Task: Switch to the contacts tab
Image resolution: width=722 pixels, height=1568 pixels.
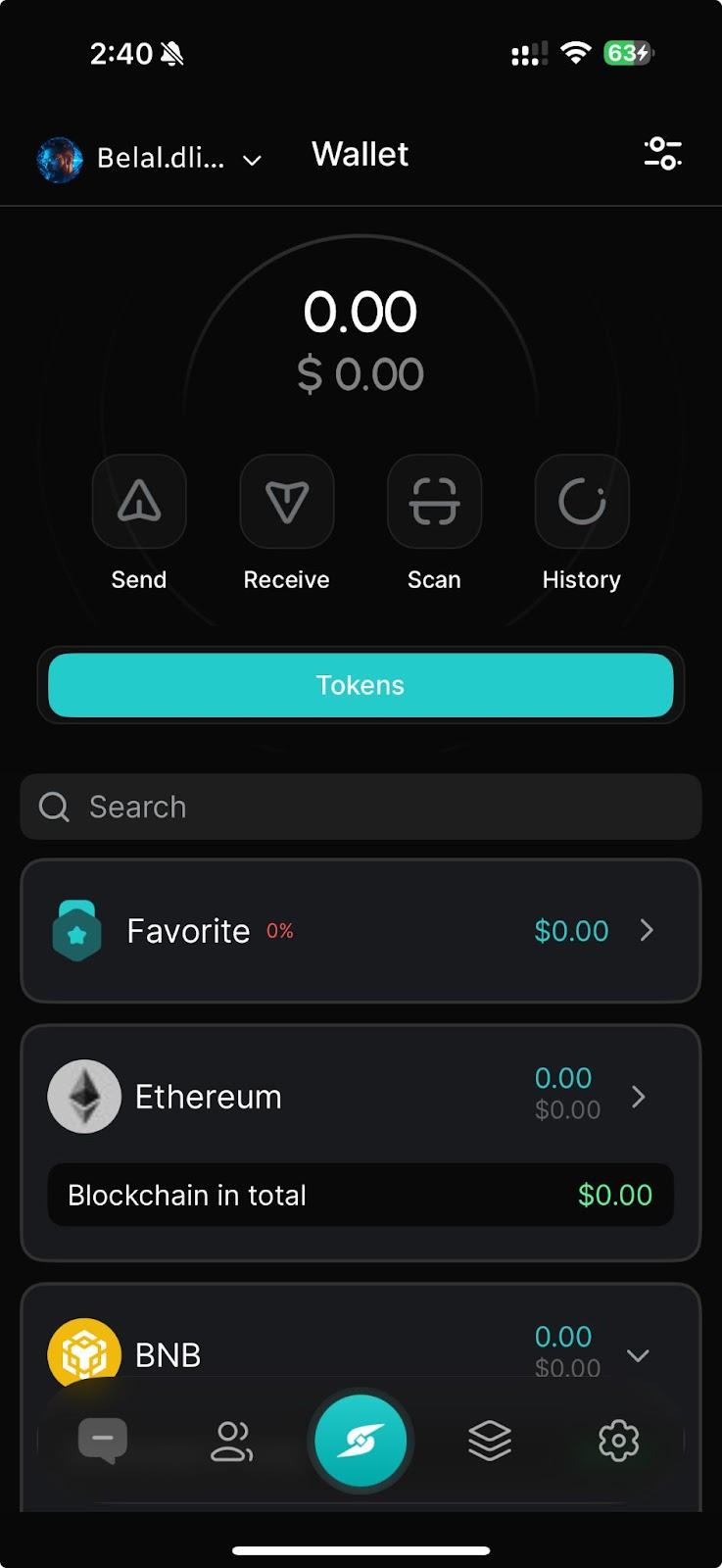Action: click(x=232, y=1441)
